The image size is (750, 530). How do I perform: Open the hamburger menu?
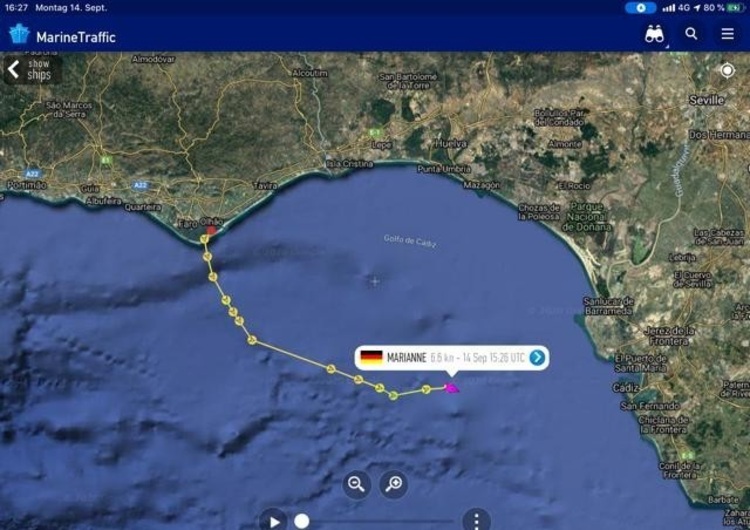(x=728, y=34)
